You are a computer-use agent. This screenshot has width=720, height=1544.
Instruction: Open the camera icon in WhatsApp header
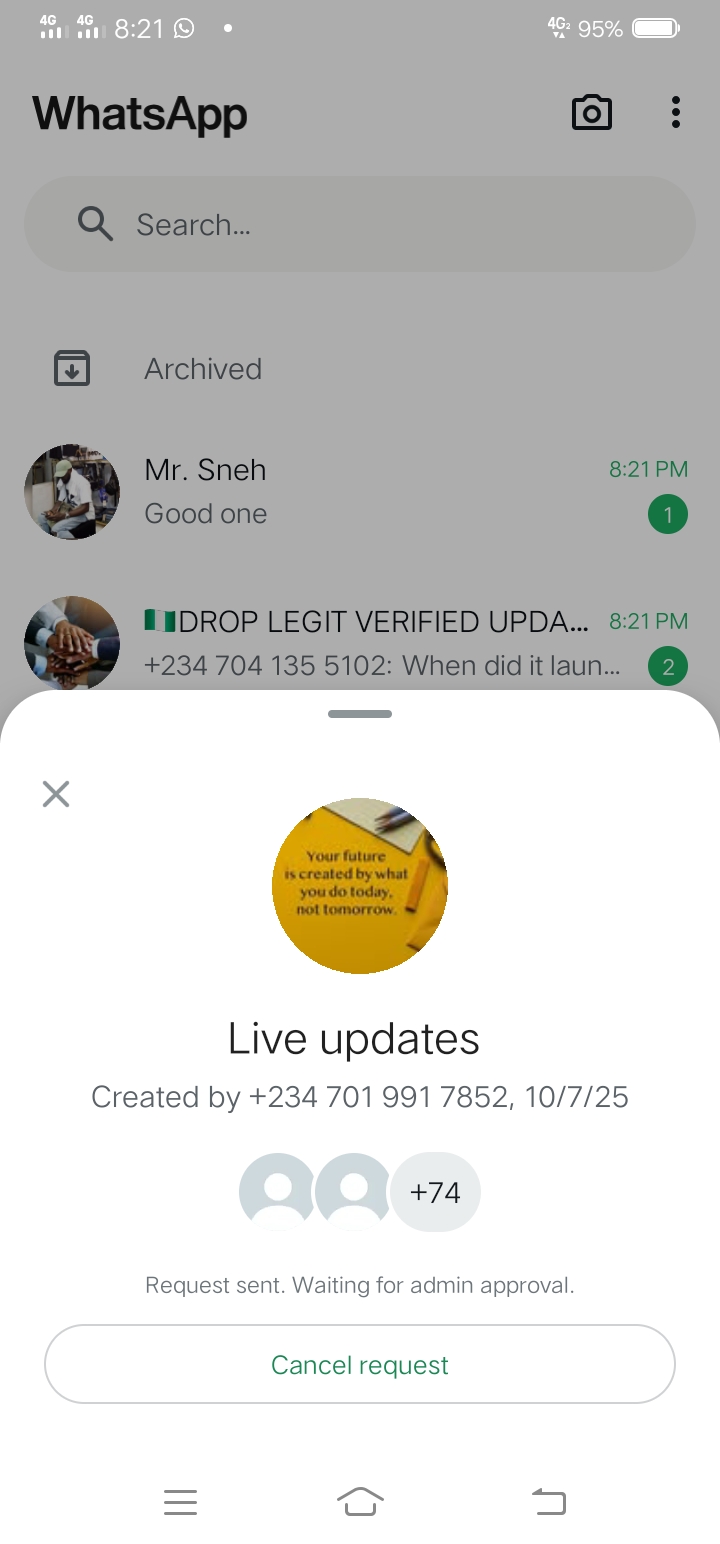(x=591, y=113)
